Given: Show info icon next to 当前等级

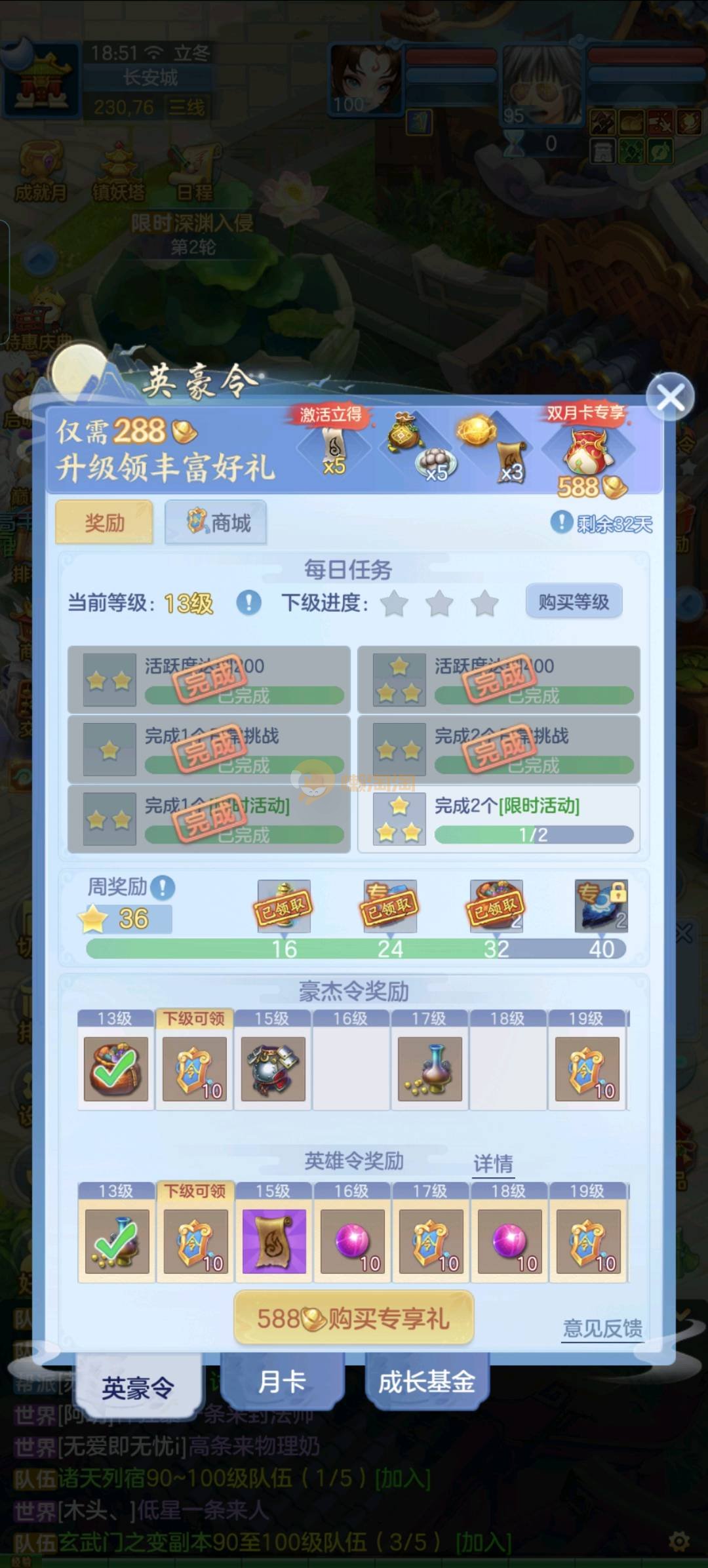Looking at the screenshot, I should pyautogui.click(x=248, y=602).
